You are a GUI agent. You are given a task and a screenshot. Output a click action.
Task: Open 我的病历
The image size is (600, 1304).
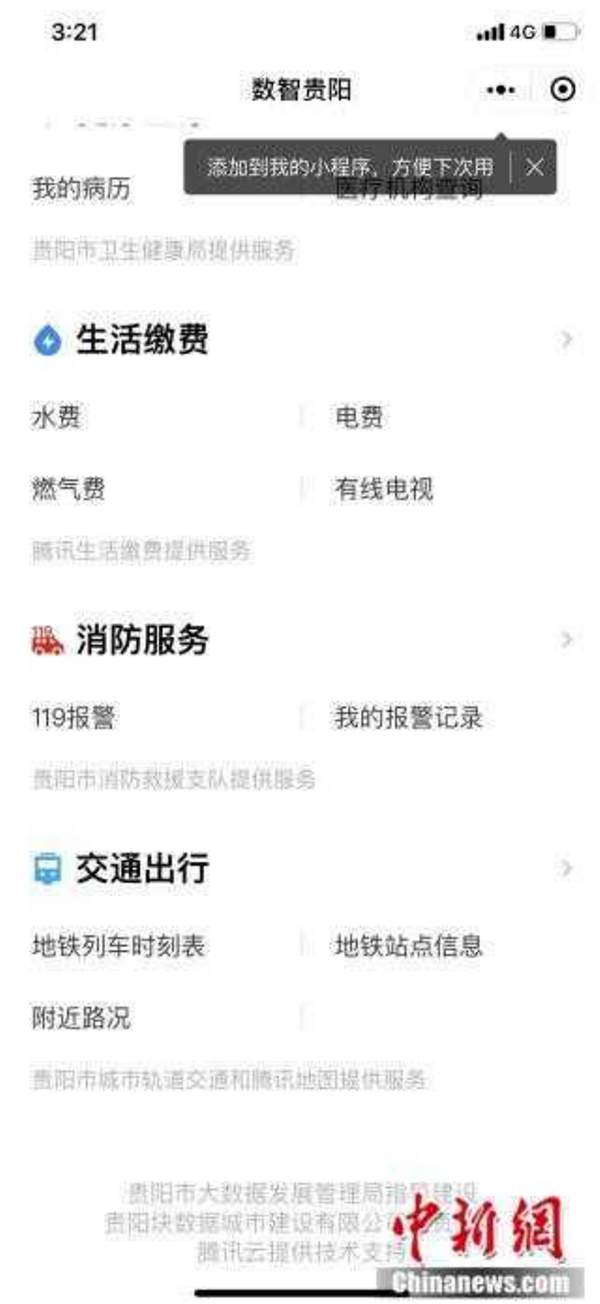[x=82, y=189]
